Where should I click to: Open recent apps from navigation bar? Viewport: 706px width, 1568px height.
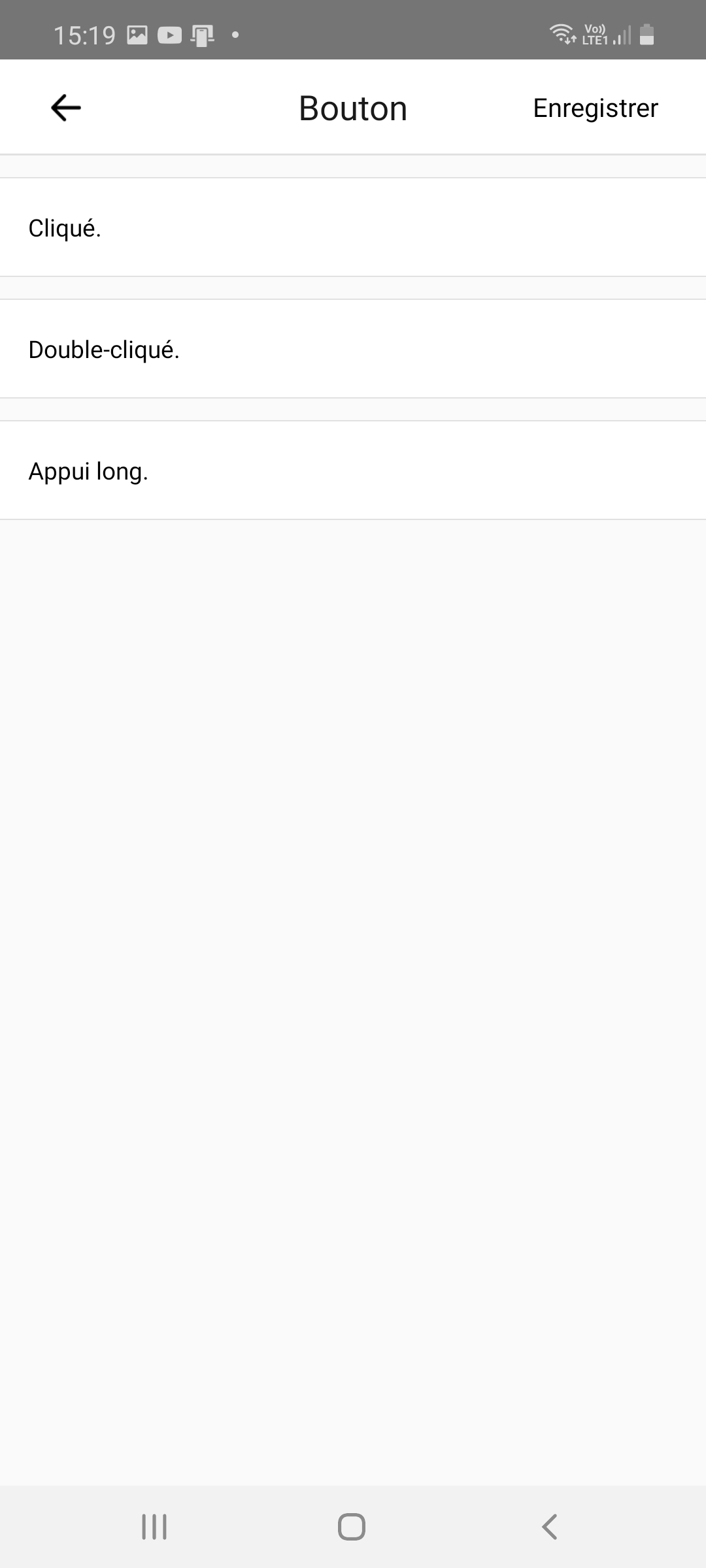coord(154,1527)
